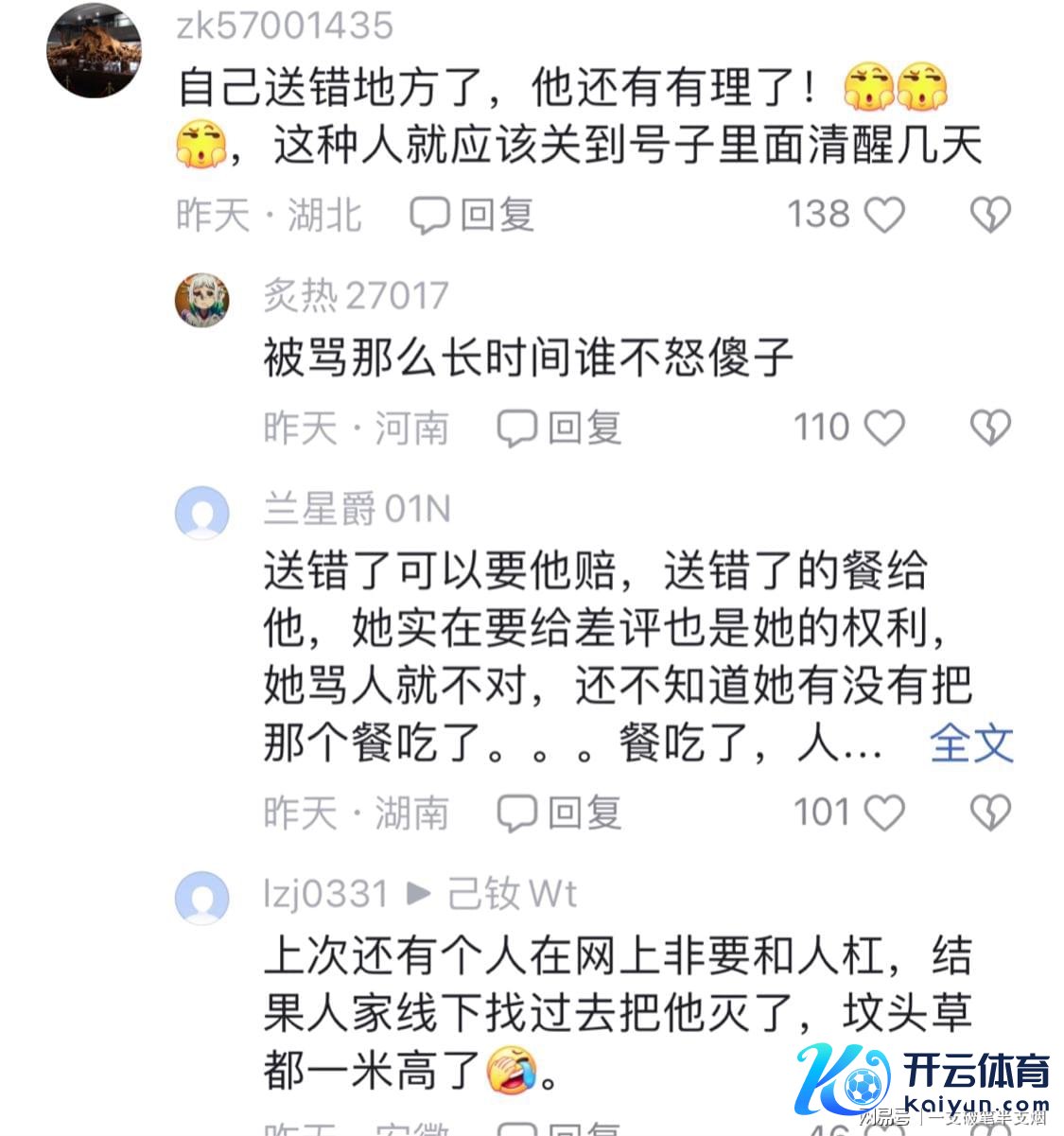Open lzj0331's profile avatar
This screenshot has width=1064, height=1136.
tap(201, 898)
